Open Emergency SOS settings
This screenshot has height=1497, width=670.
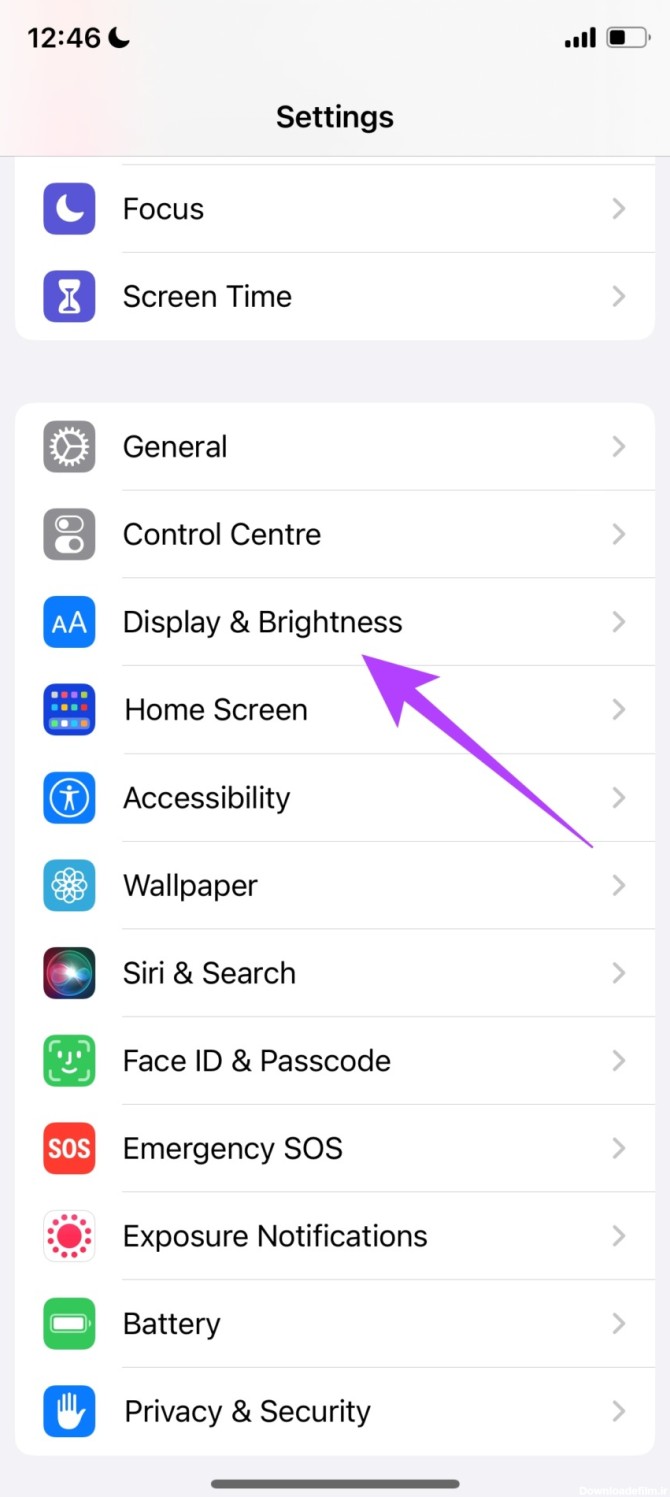(335, 1149)
